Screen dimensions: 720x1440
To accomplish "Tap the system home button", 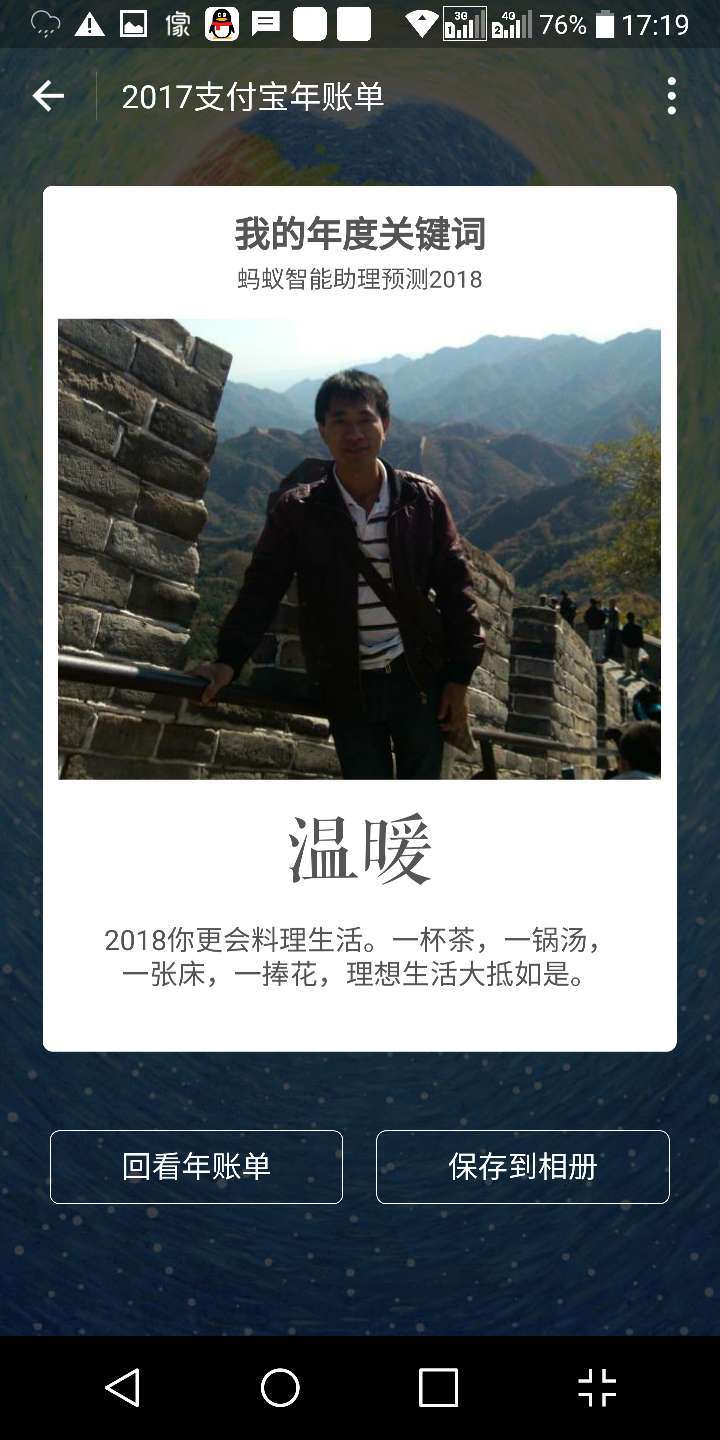I will coord(280,1388).
